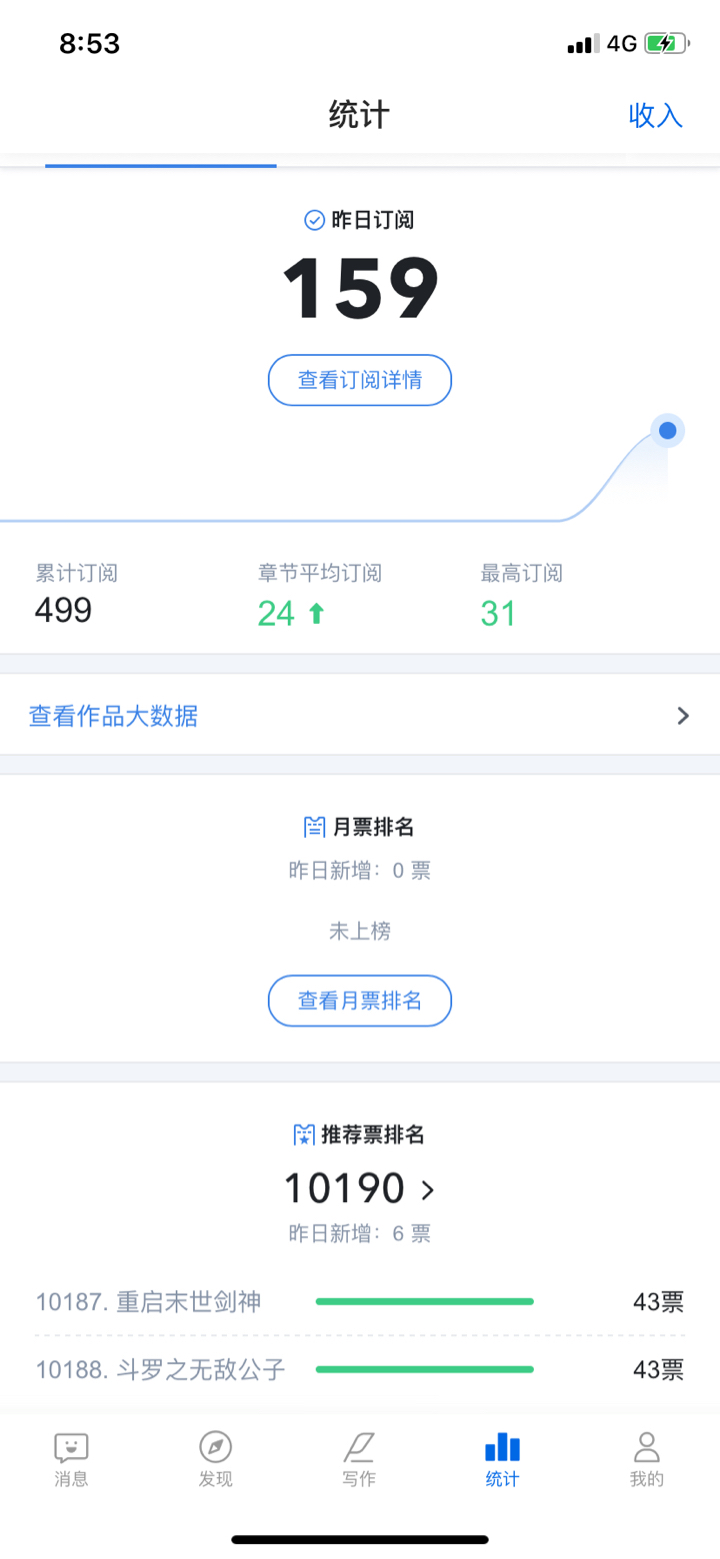Switch to the 消息 tab
The height and width of the screenshot is (1559, 720).
click(x=71, y=1459)
